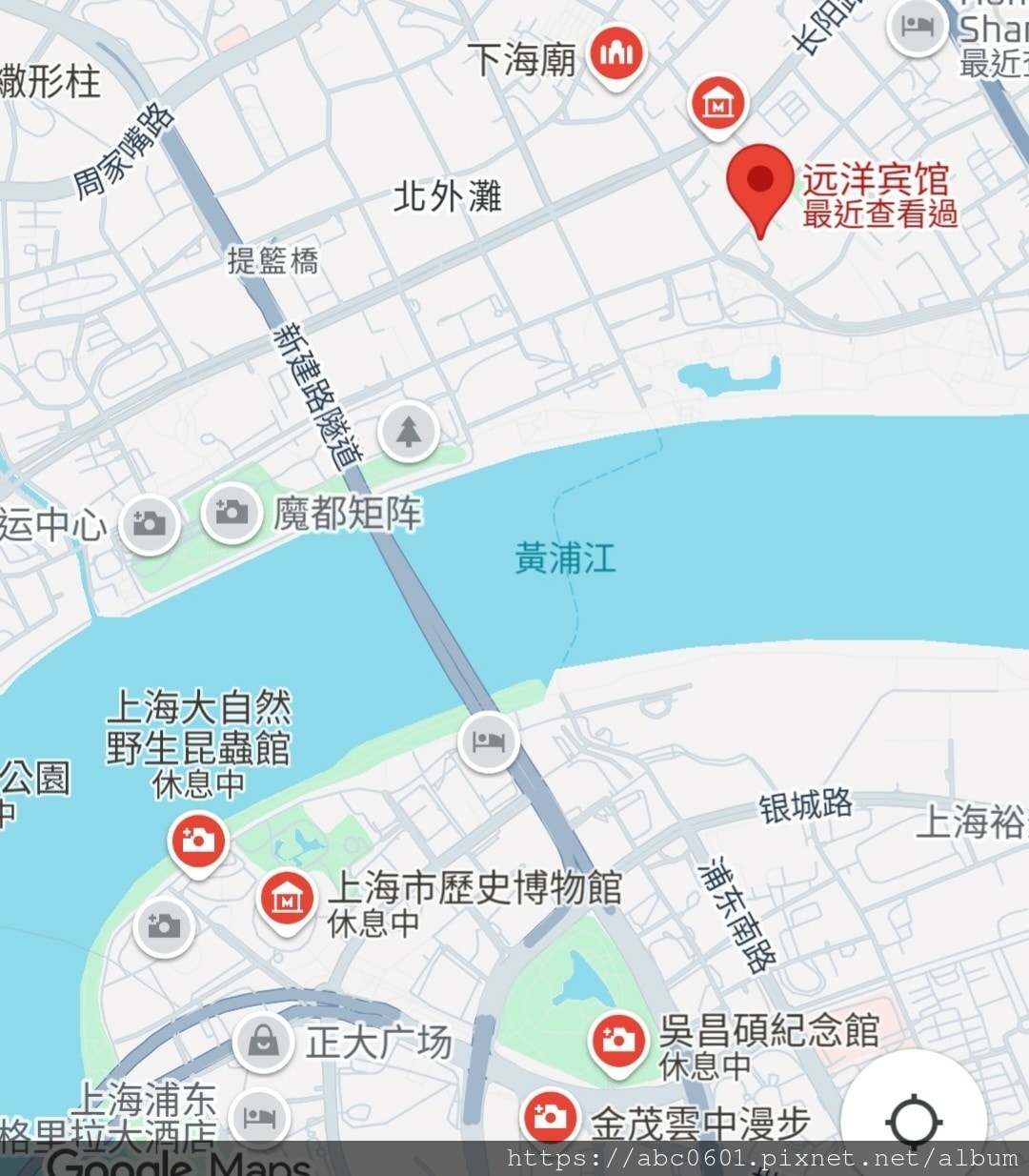Select the hotel pin beside the 上海浦东 label

coord(258,1116)
